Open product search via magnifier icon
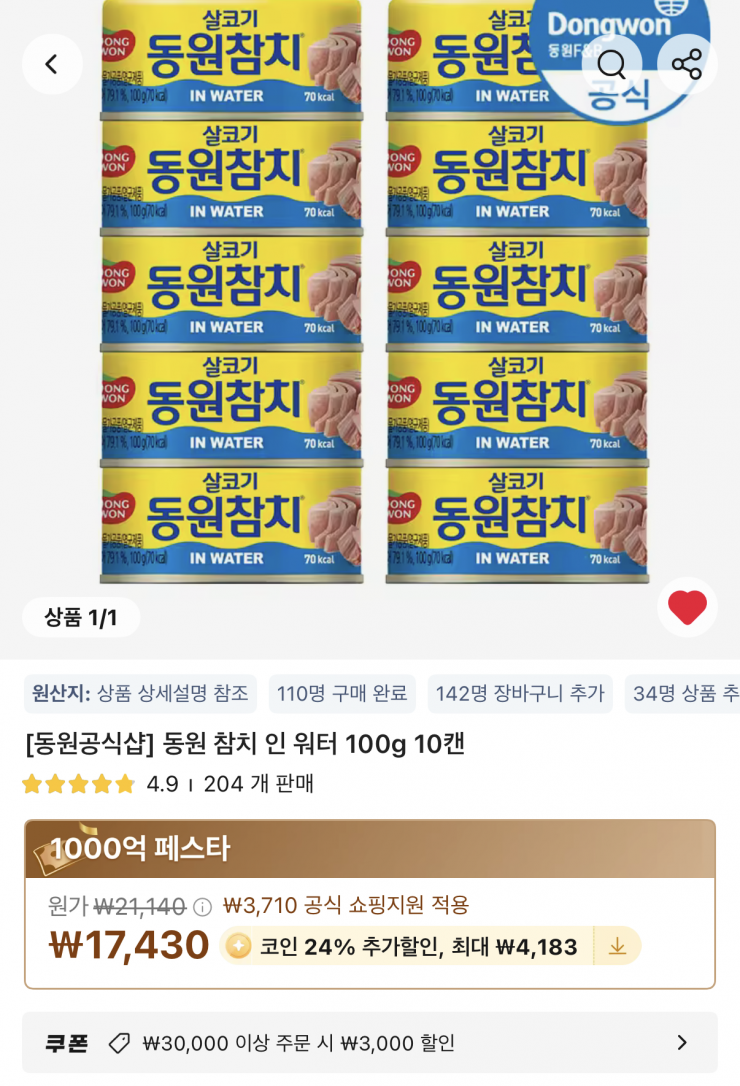Image resolution: width=740 pixels, height=1086 pixels. click(x=610, y=64)
